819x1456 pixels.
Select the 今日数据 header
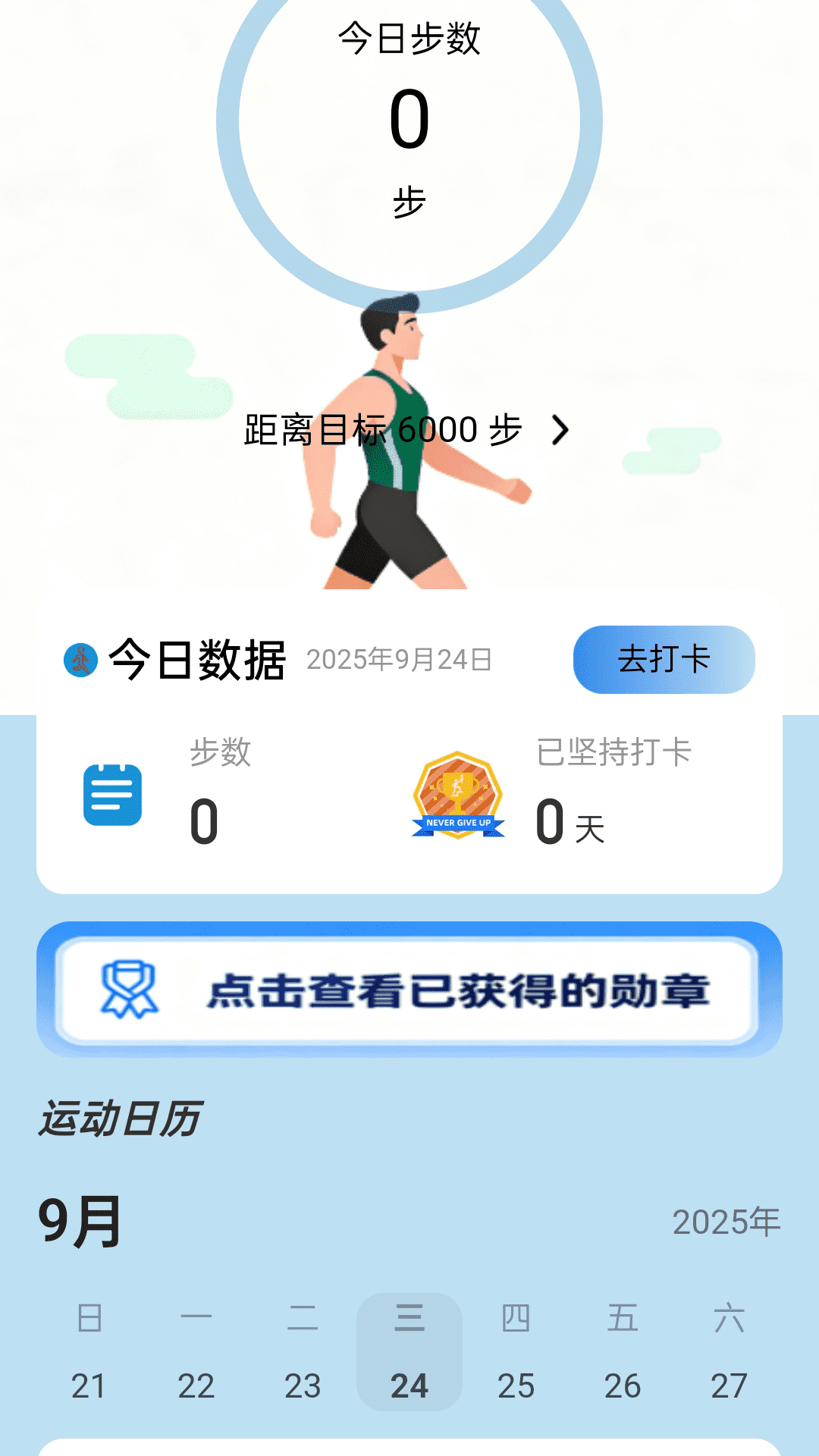(196, 659)
